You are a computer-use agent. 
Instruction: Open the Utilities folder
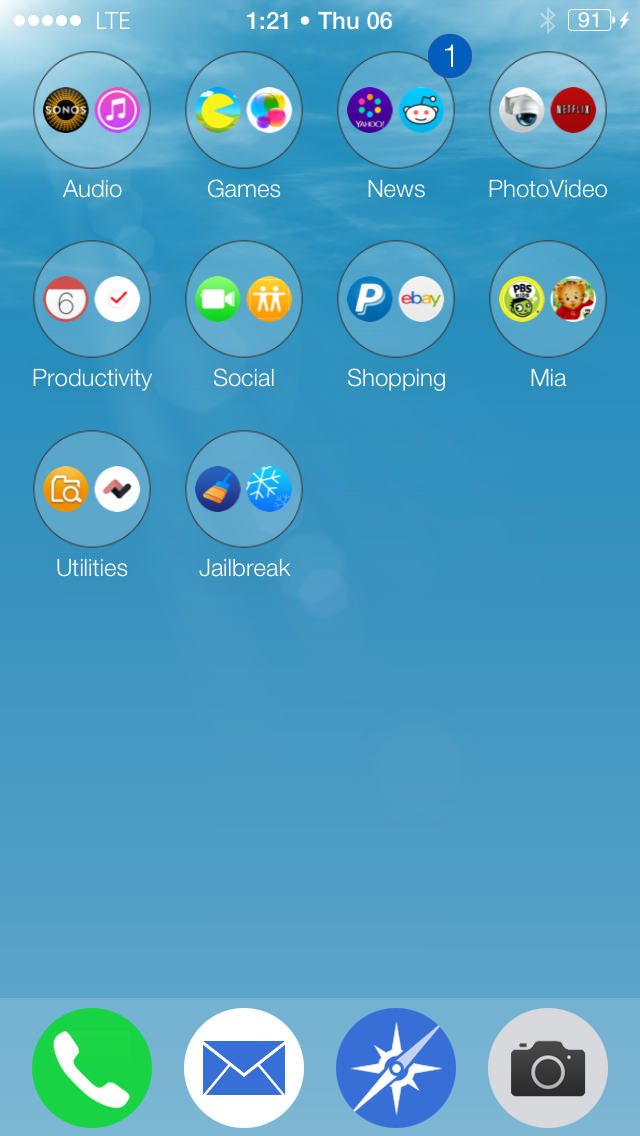pos(92,489)
